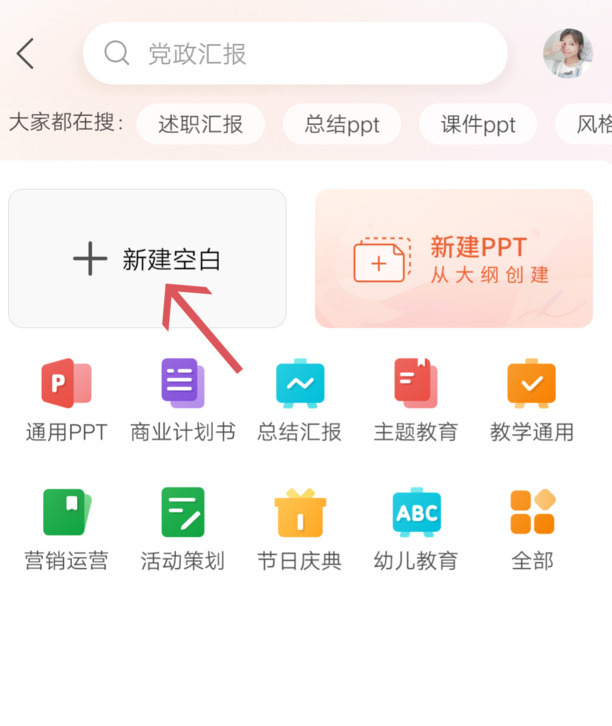This screenshot has height=726, width=612.
Task: Open the 营销运营 category
Action: (x=66, y=529)
